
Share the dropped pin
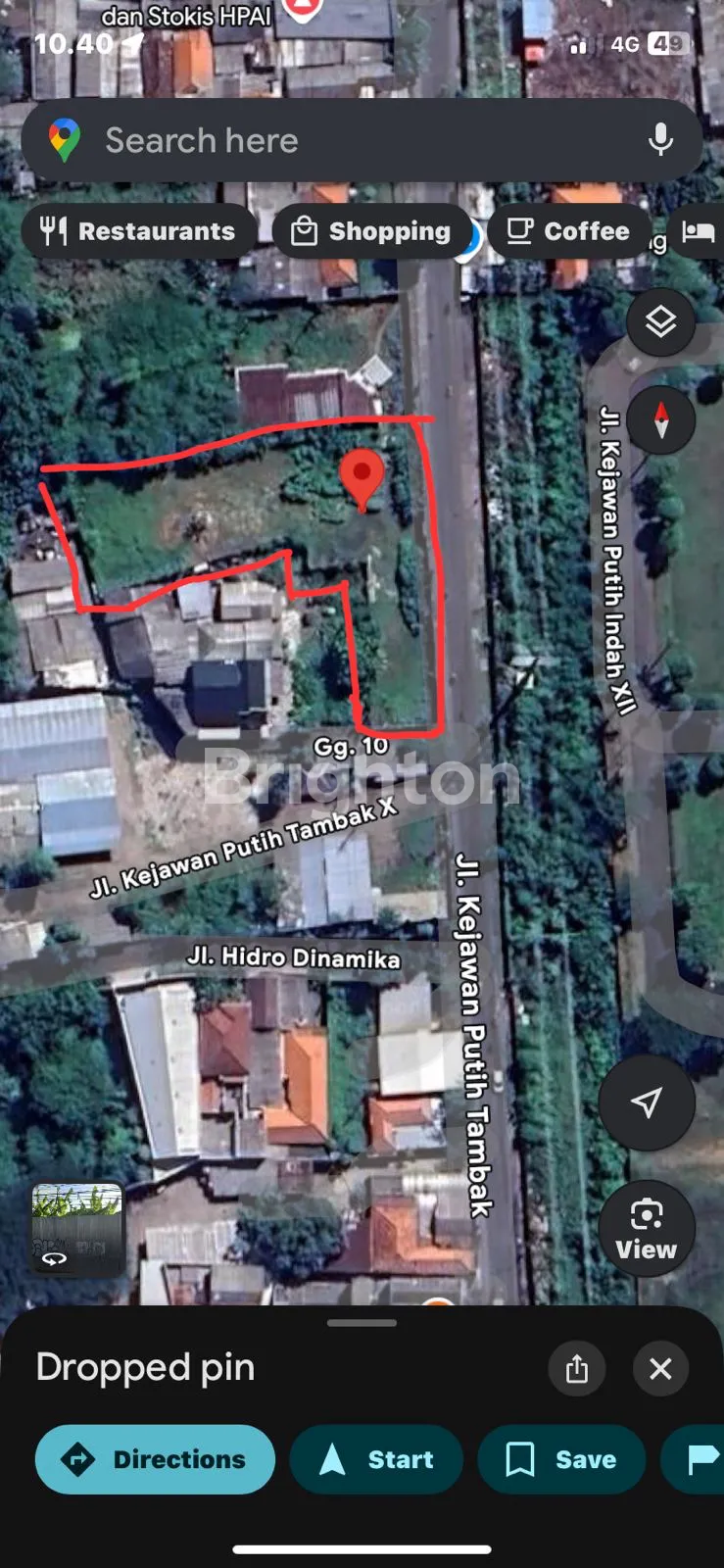(x=577, y=1368)
